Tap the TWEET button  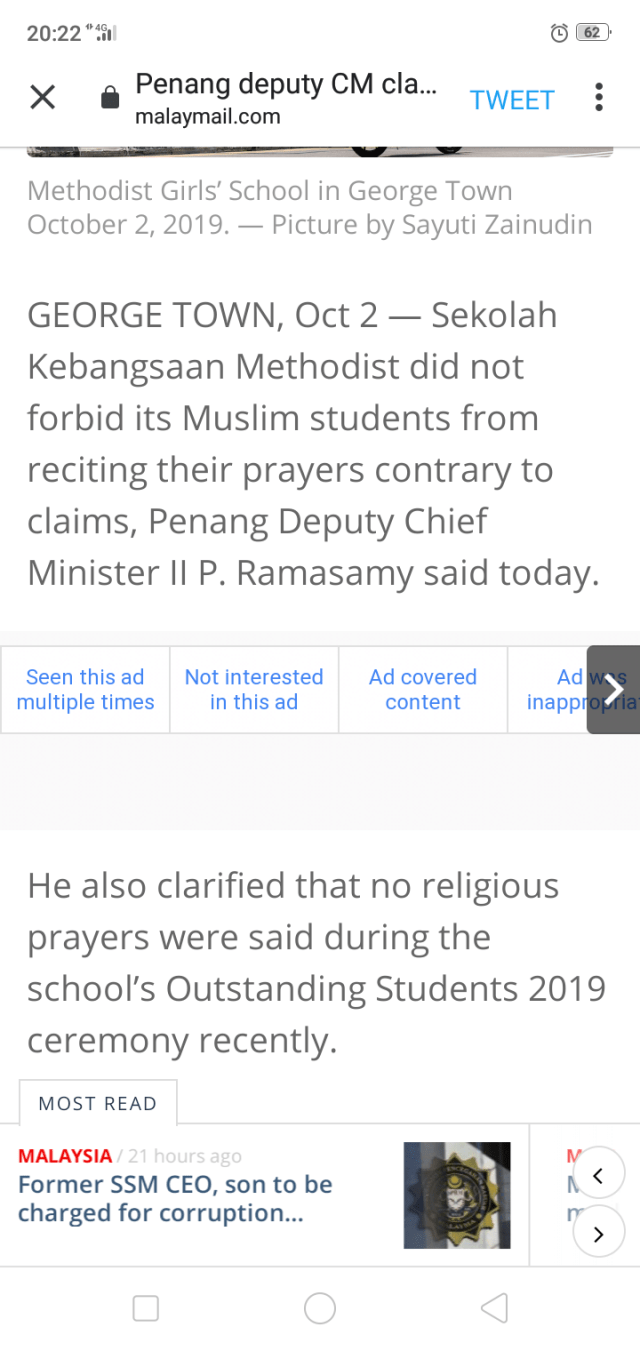tap(512, 100)
